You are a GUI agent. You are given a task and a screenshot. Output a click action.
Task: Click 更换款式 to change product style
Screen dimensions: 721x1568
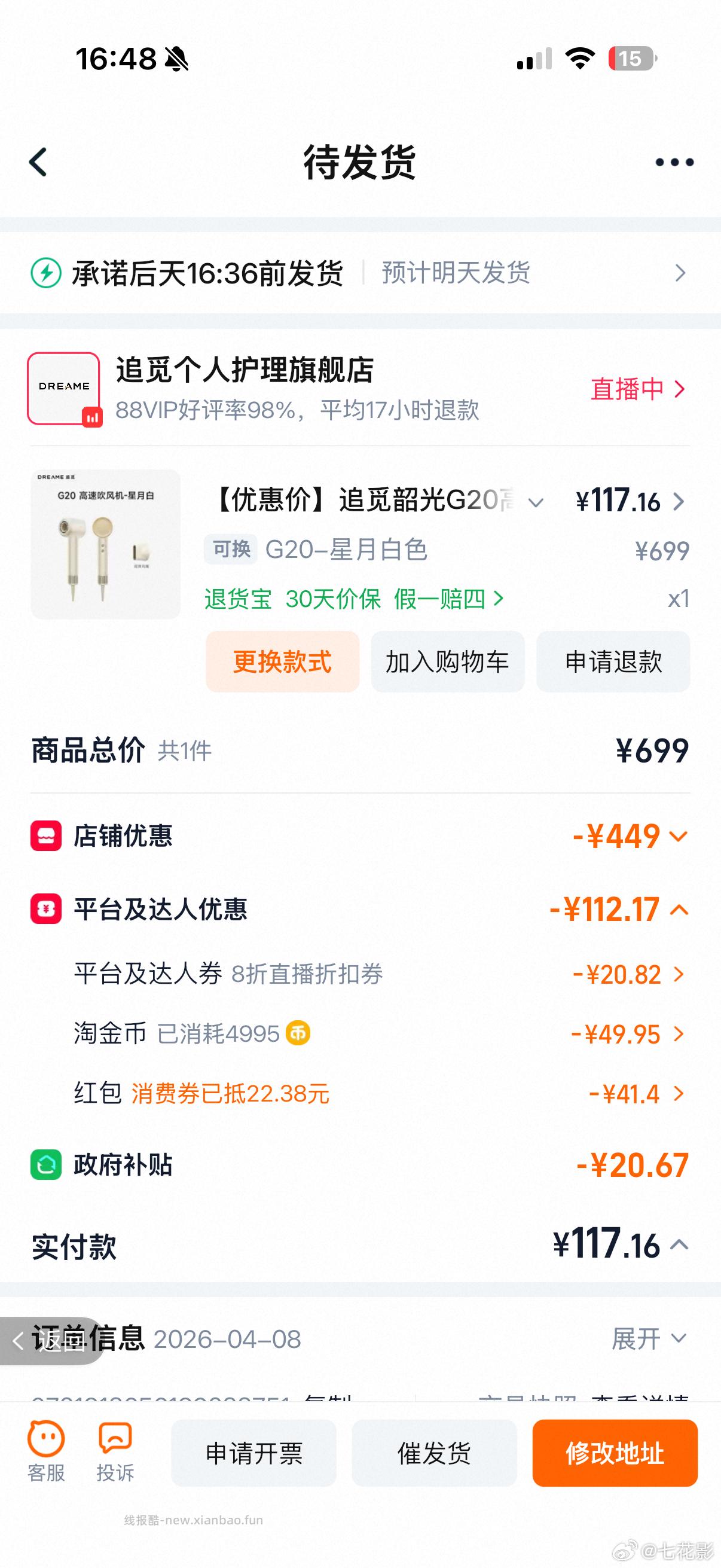282,662
